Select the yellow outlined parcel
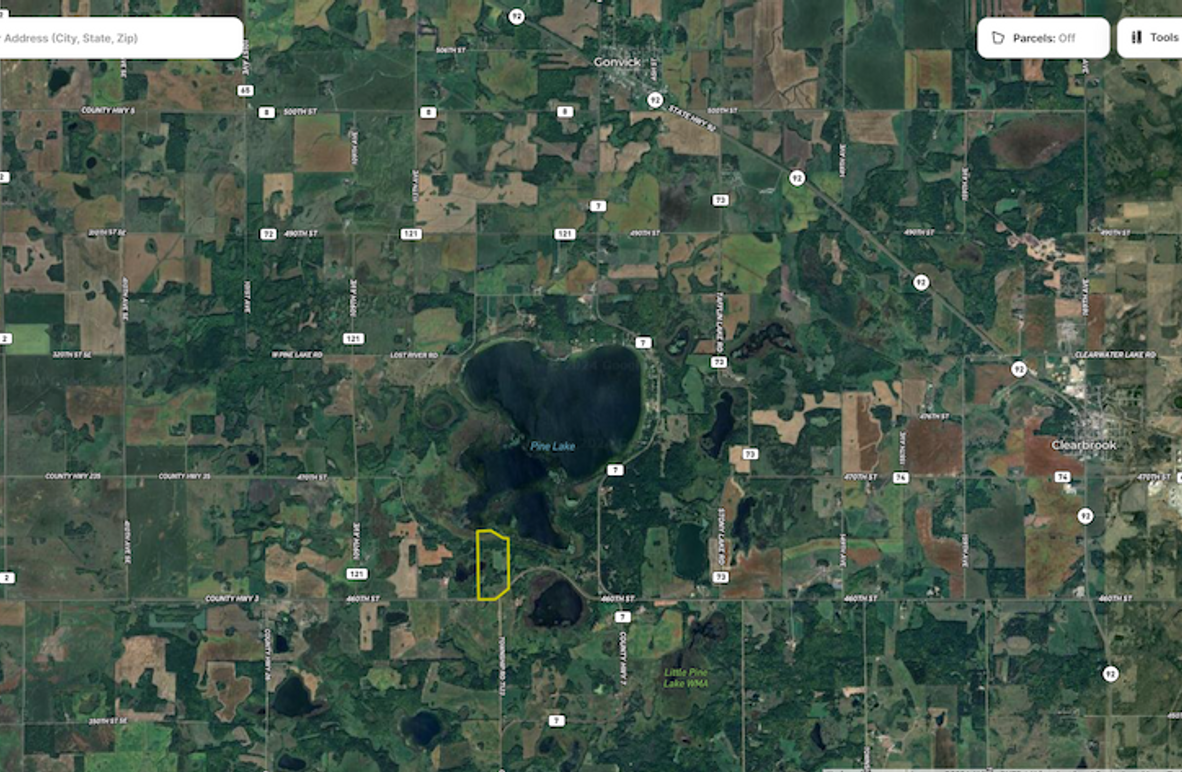The image size is (1182, 772). pyautogui.click(x=493, y=565)
